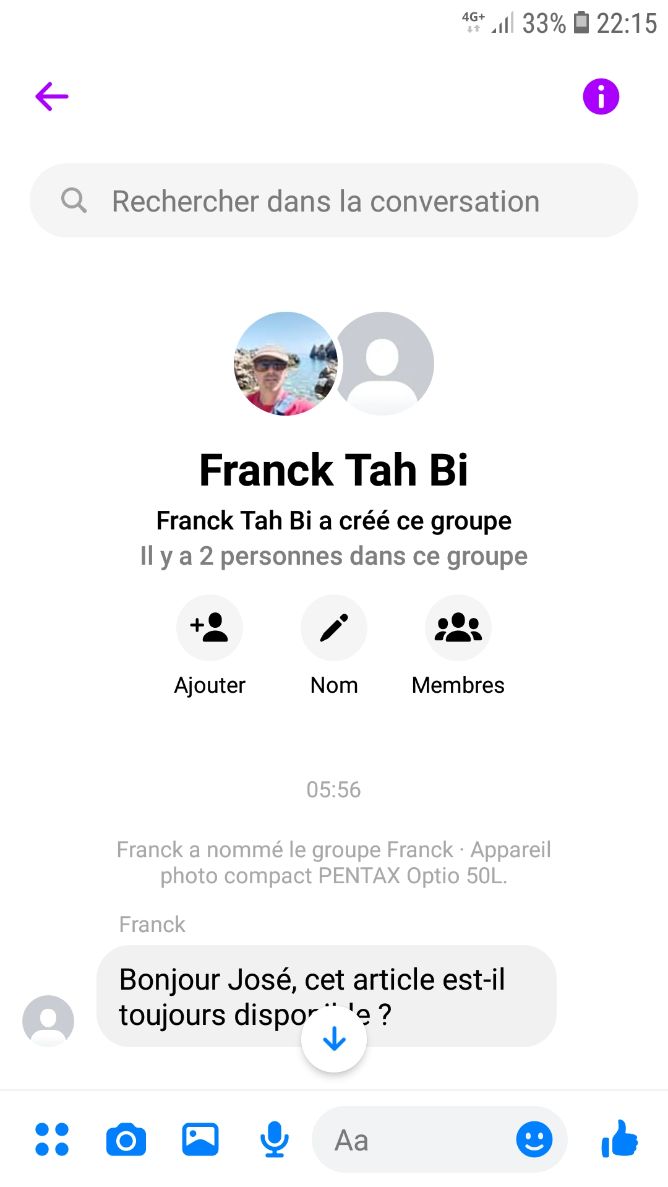This screenshot has height=1187, width=668.
Task: Open the camera from the message bar
Action: (x=126, y=1139)
